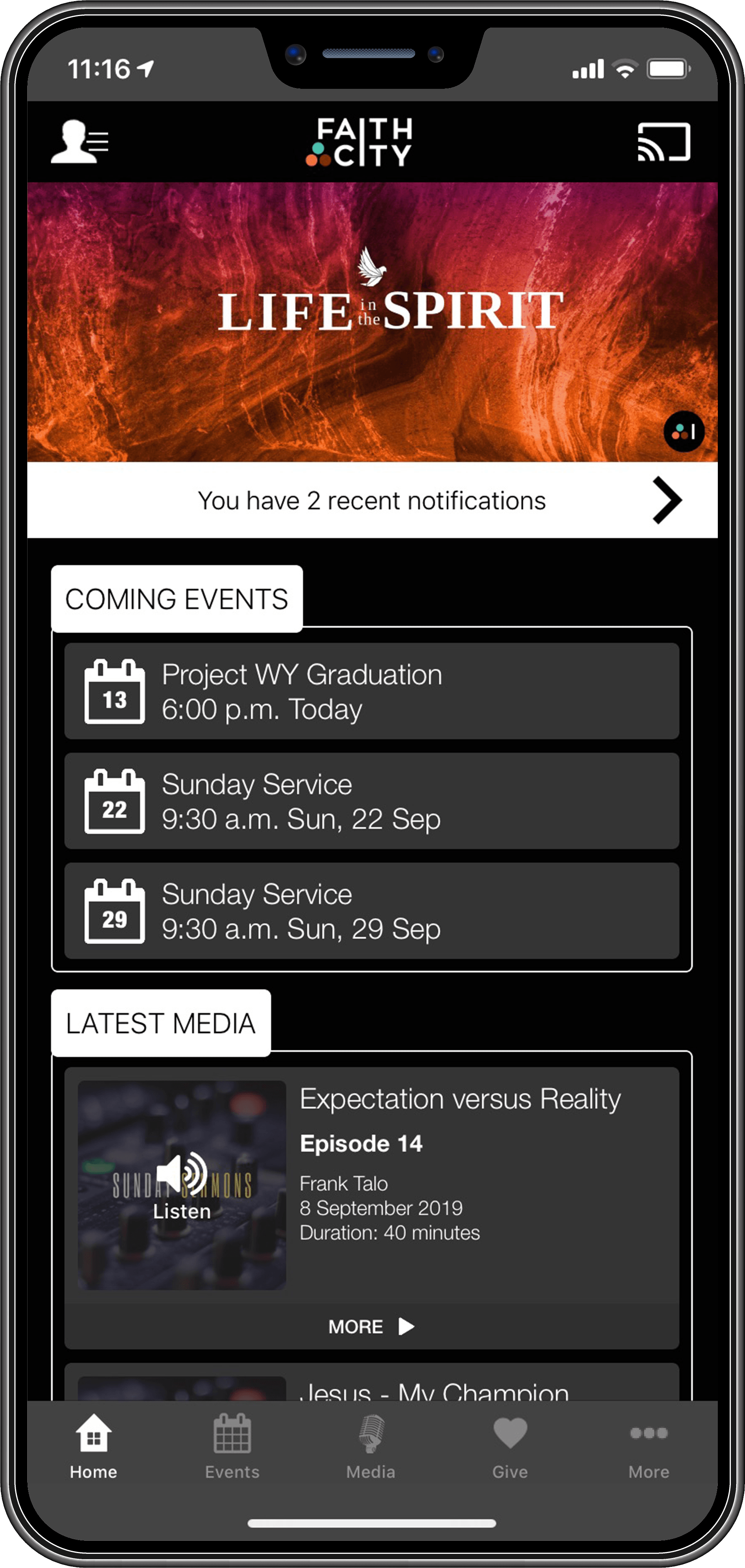This screenshot has height=1568, width=745.
Task: Switch to the Events tab
Action: click(232, 1447)
